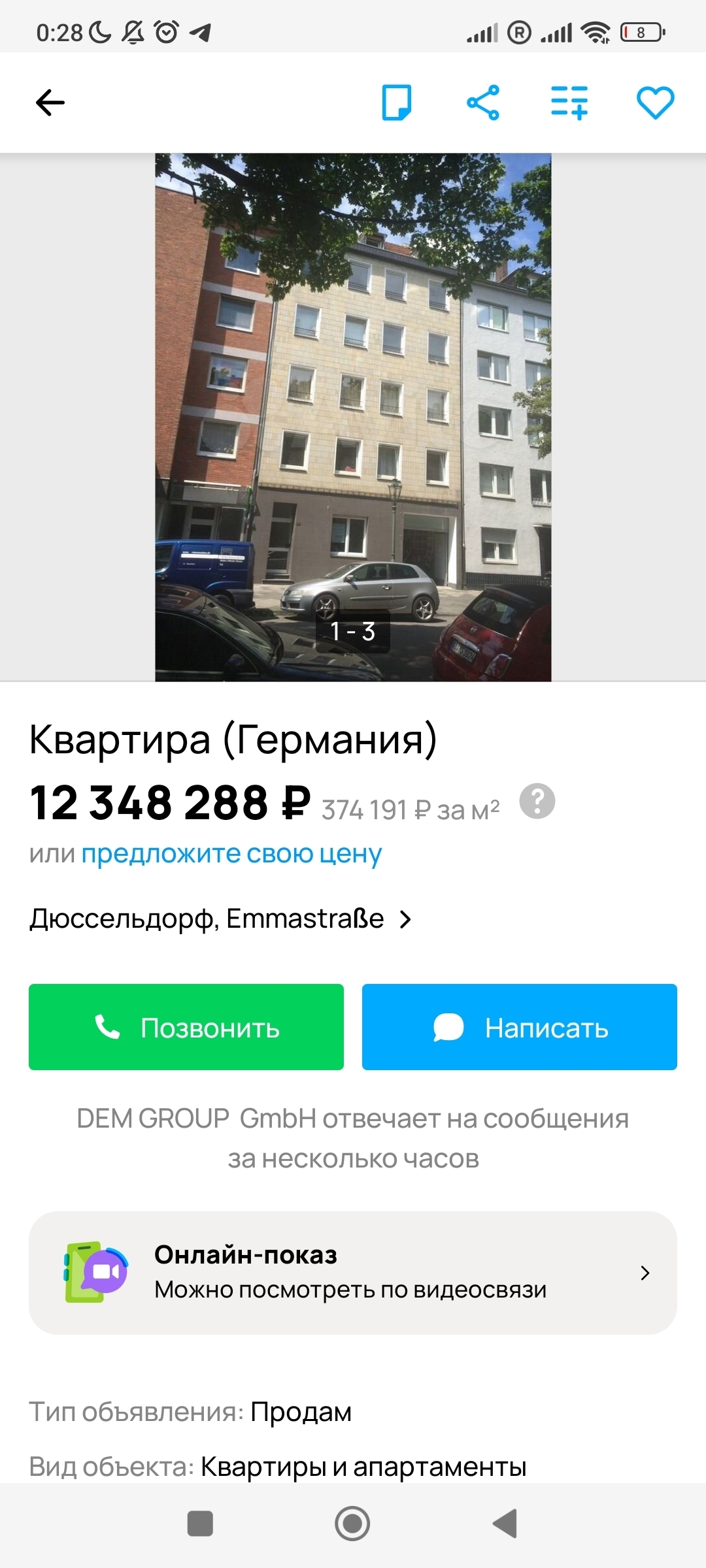
Task: Open price per square meter help
Action: 537,801
